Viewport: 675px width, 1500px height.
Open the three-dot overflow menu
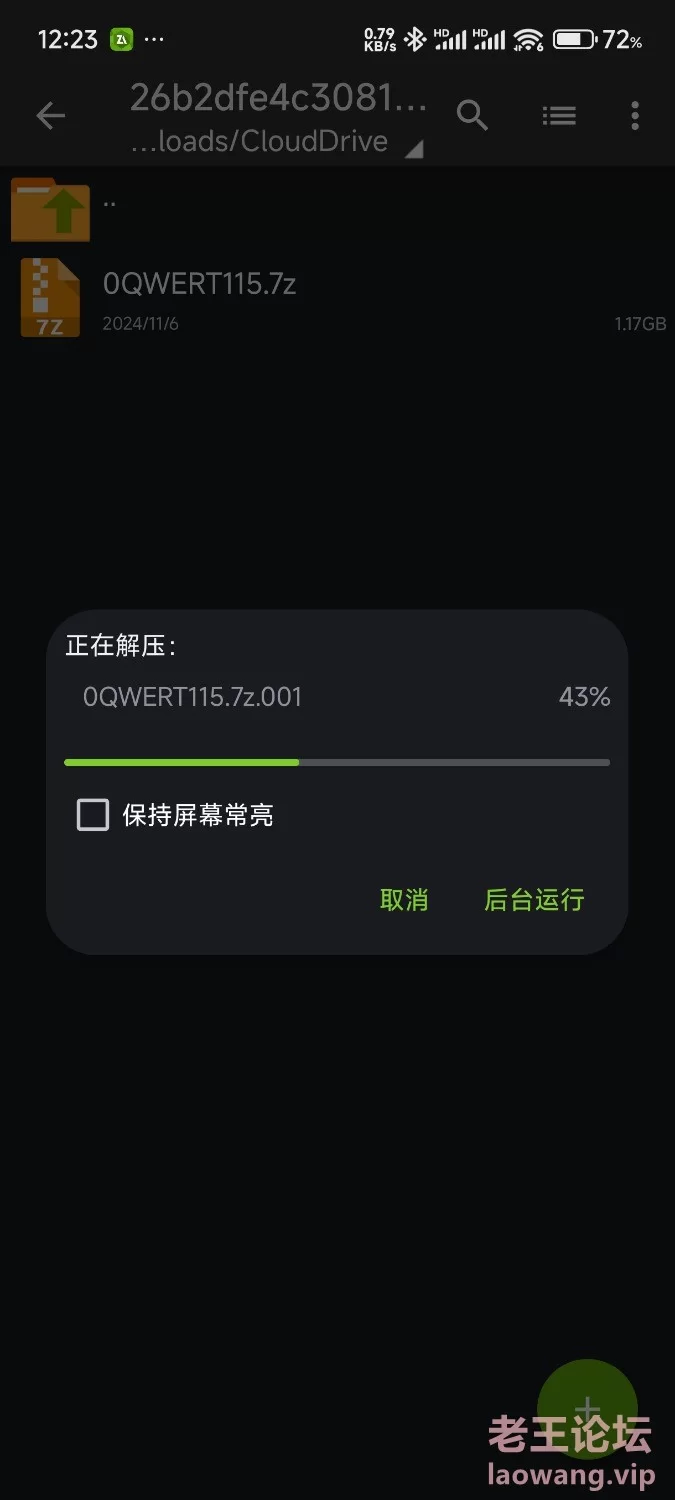635,116
